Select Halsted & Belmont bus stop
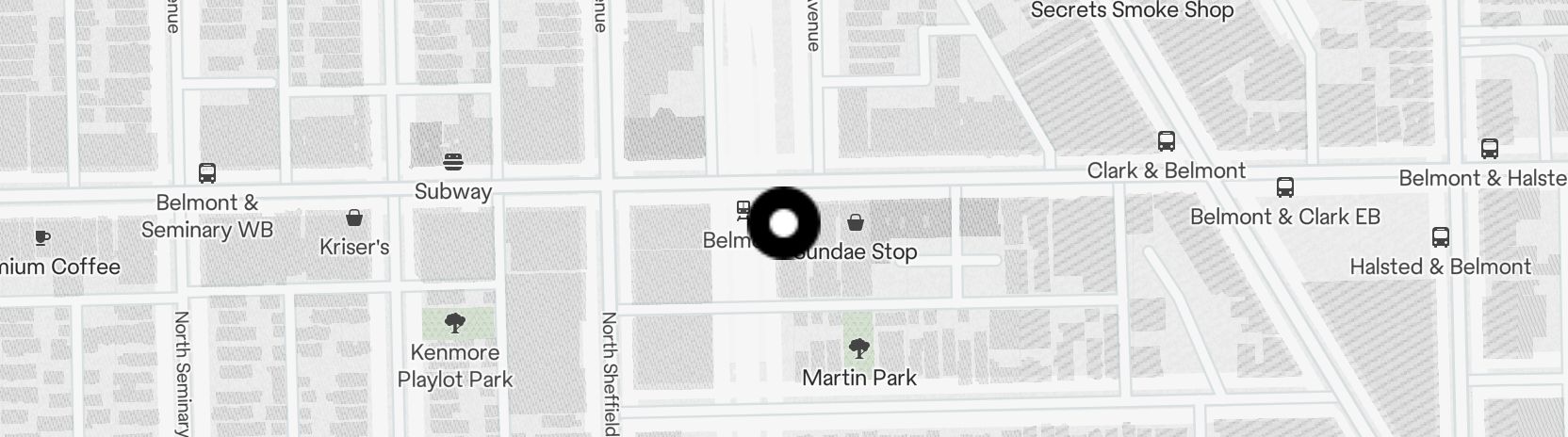The image size is (1568, 437). click(1440, 237)
